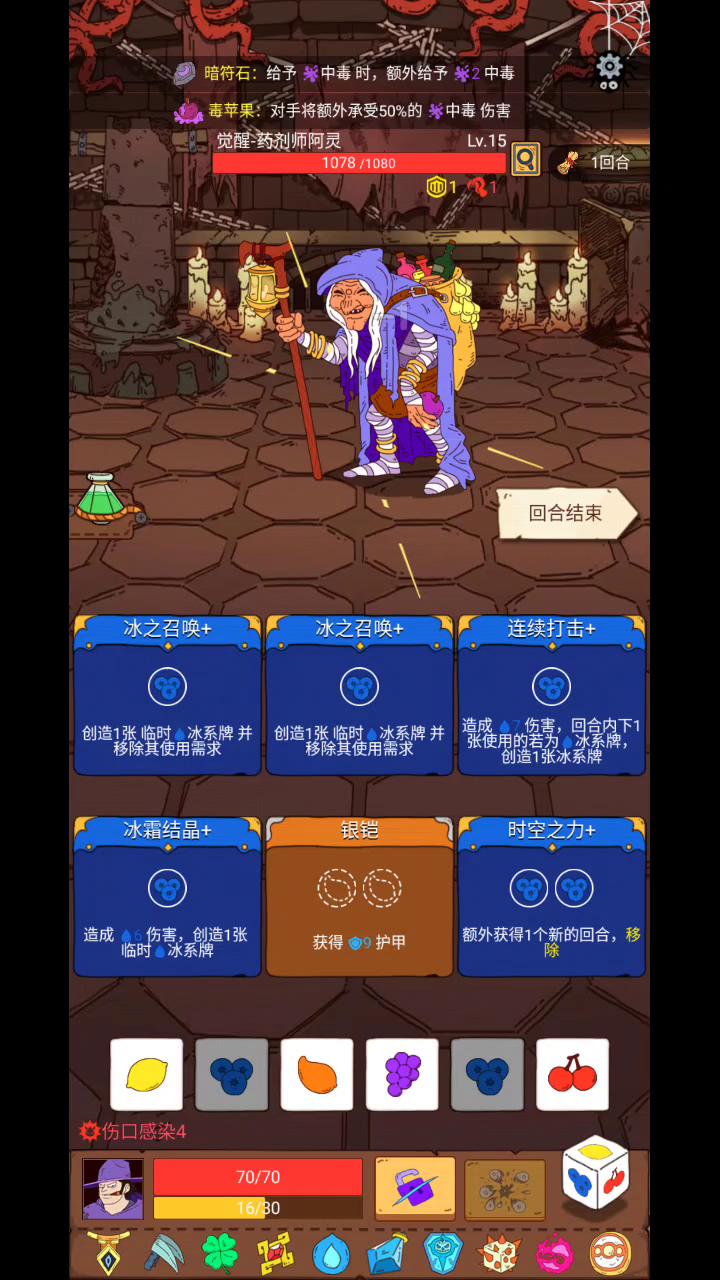Use the purple lock skill button

[415, 1188]
